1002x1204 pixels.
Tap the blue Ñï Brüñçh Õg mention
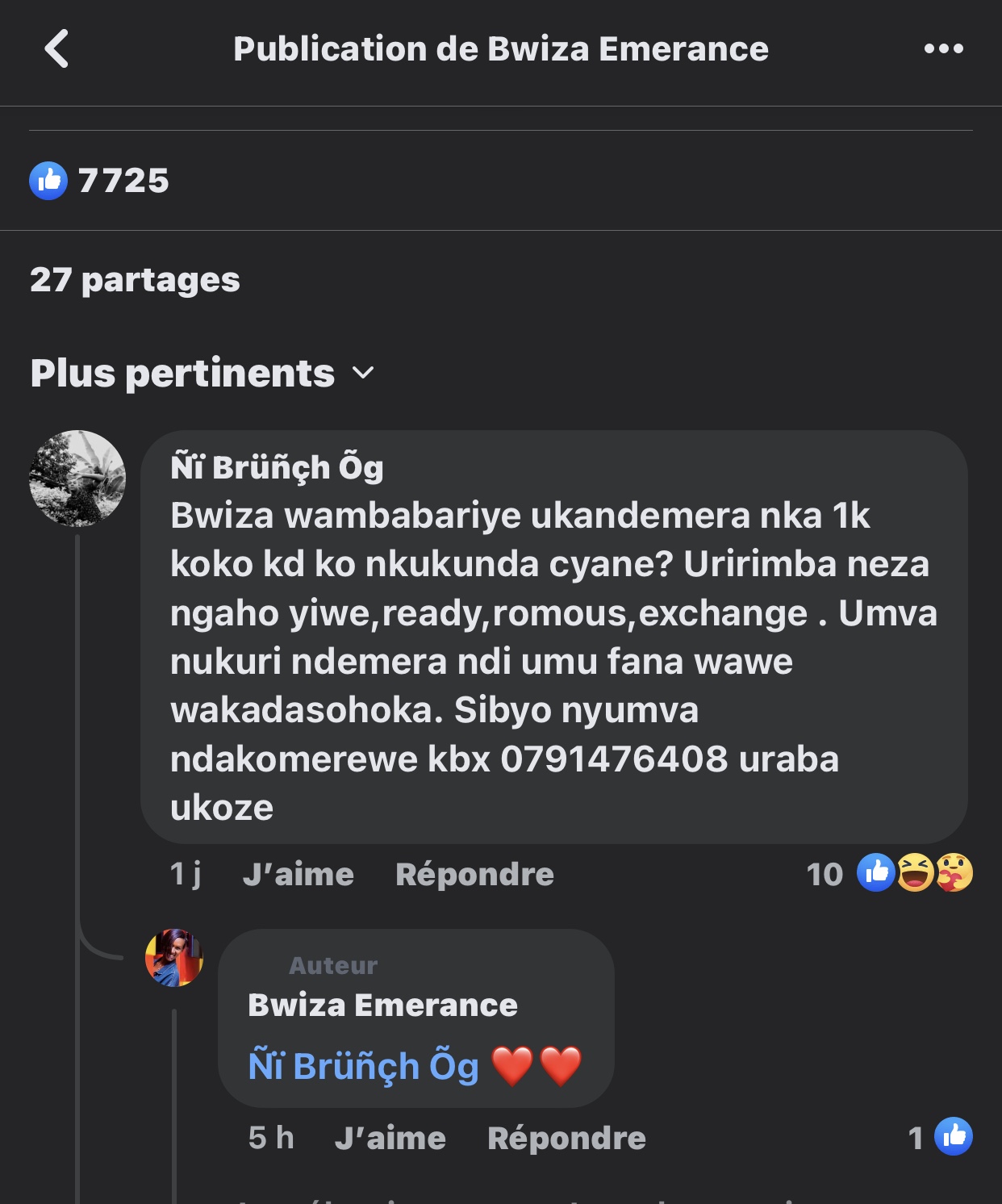pos(363,1066)
